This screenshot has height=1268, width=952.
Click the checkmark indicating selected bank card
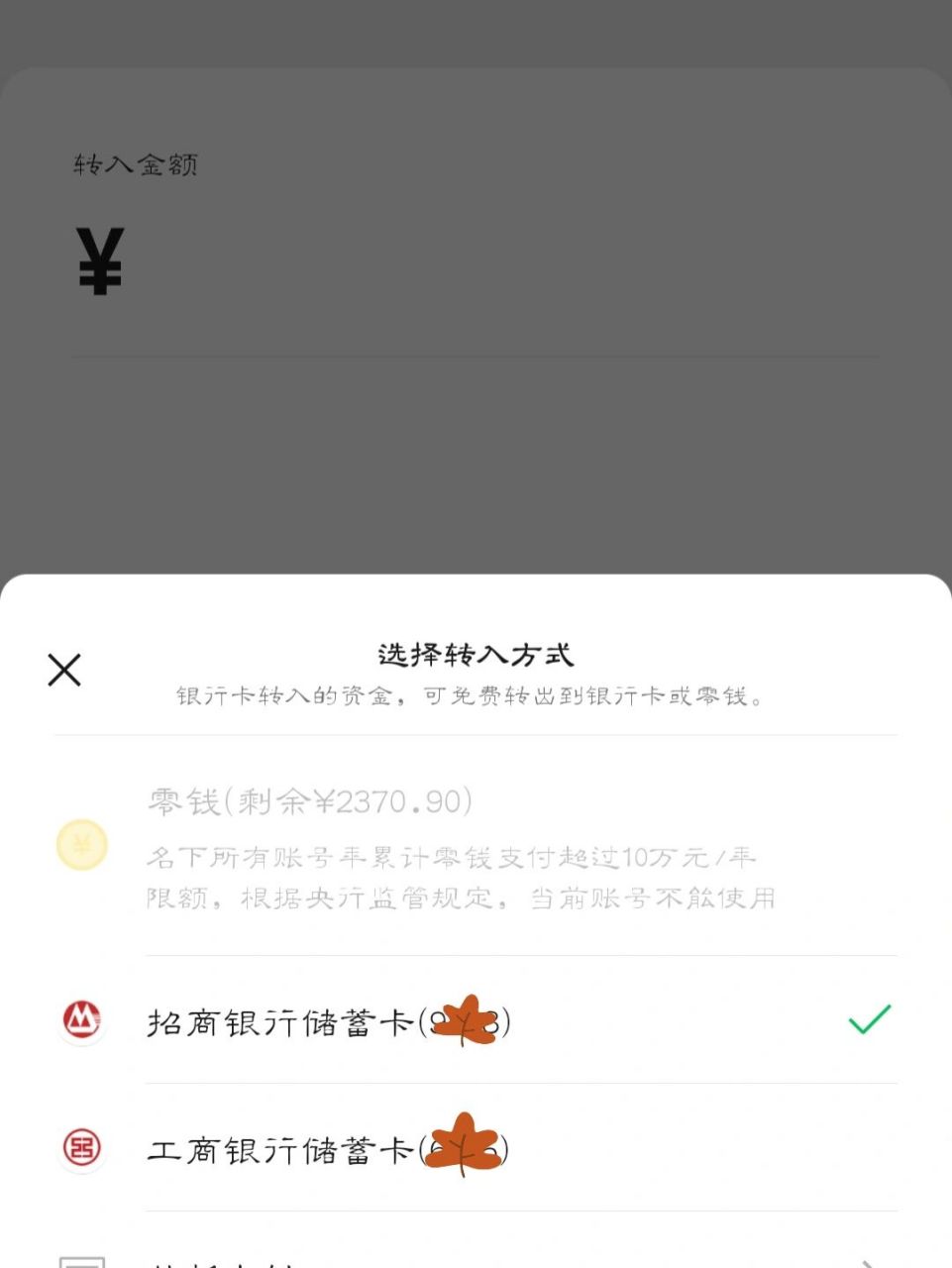click(x=868, y=1020)
